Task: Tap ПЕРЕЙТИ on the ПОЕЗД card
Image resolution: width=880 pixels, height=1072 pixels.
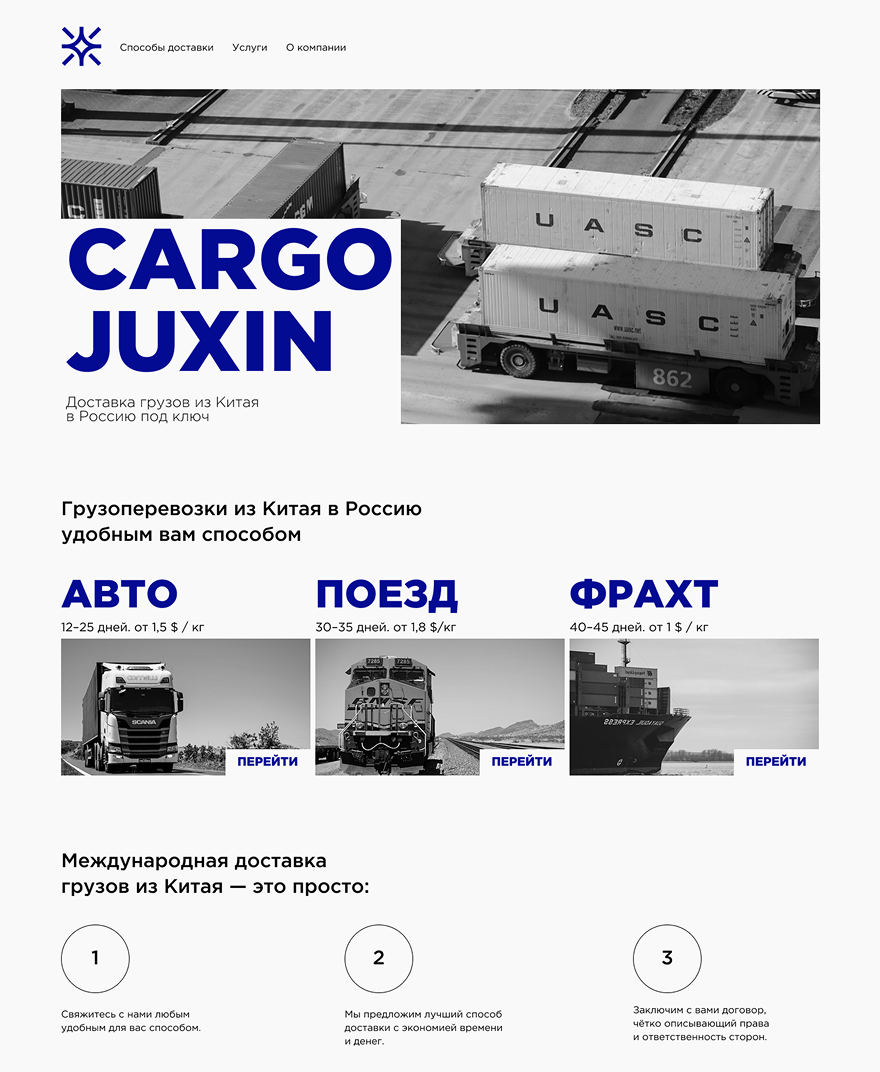Action: pyautogui.click(x=522, y=761)
